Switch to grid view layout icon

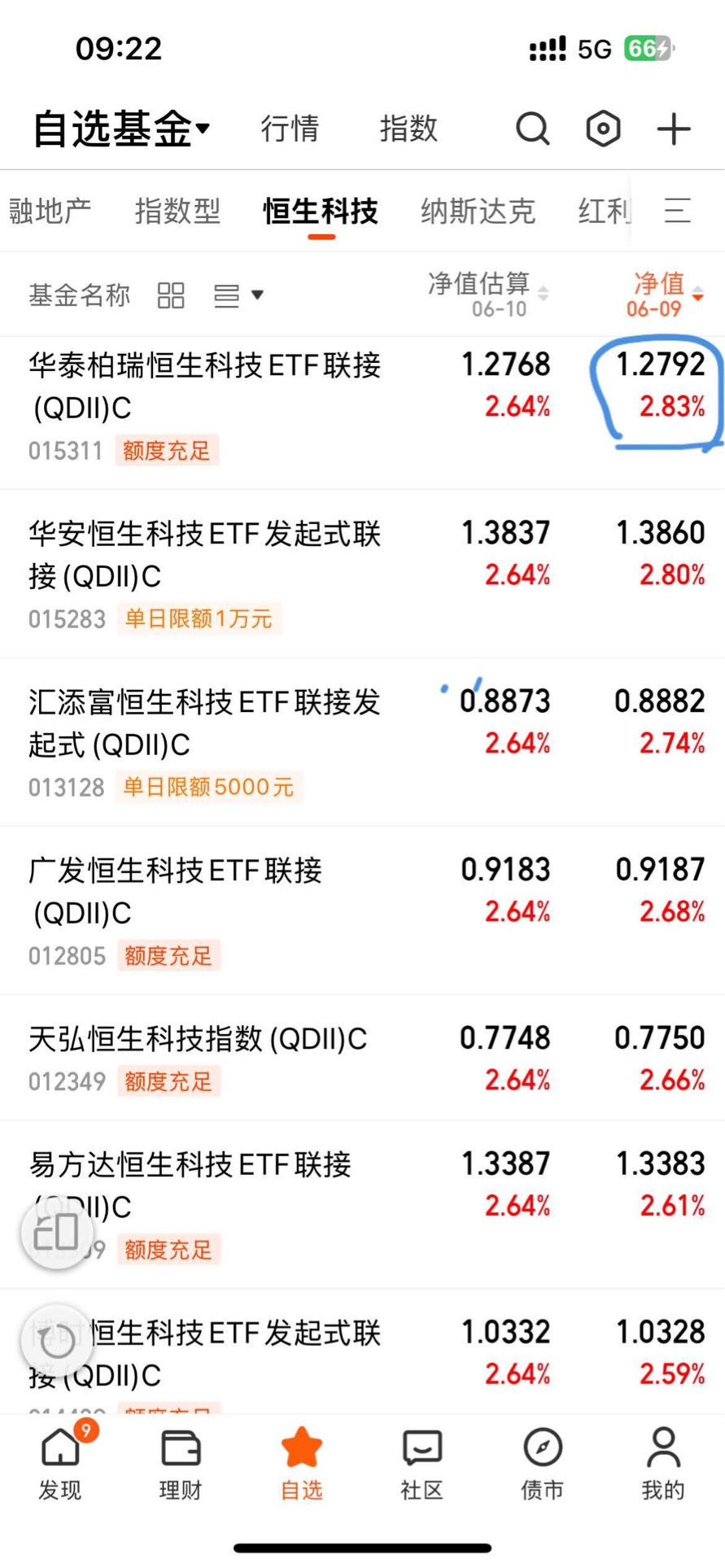point(171,295)
